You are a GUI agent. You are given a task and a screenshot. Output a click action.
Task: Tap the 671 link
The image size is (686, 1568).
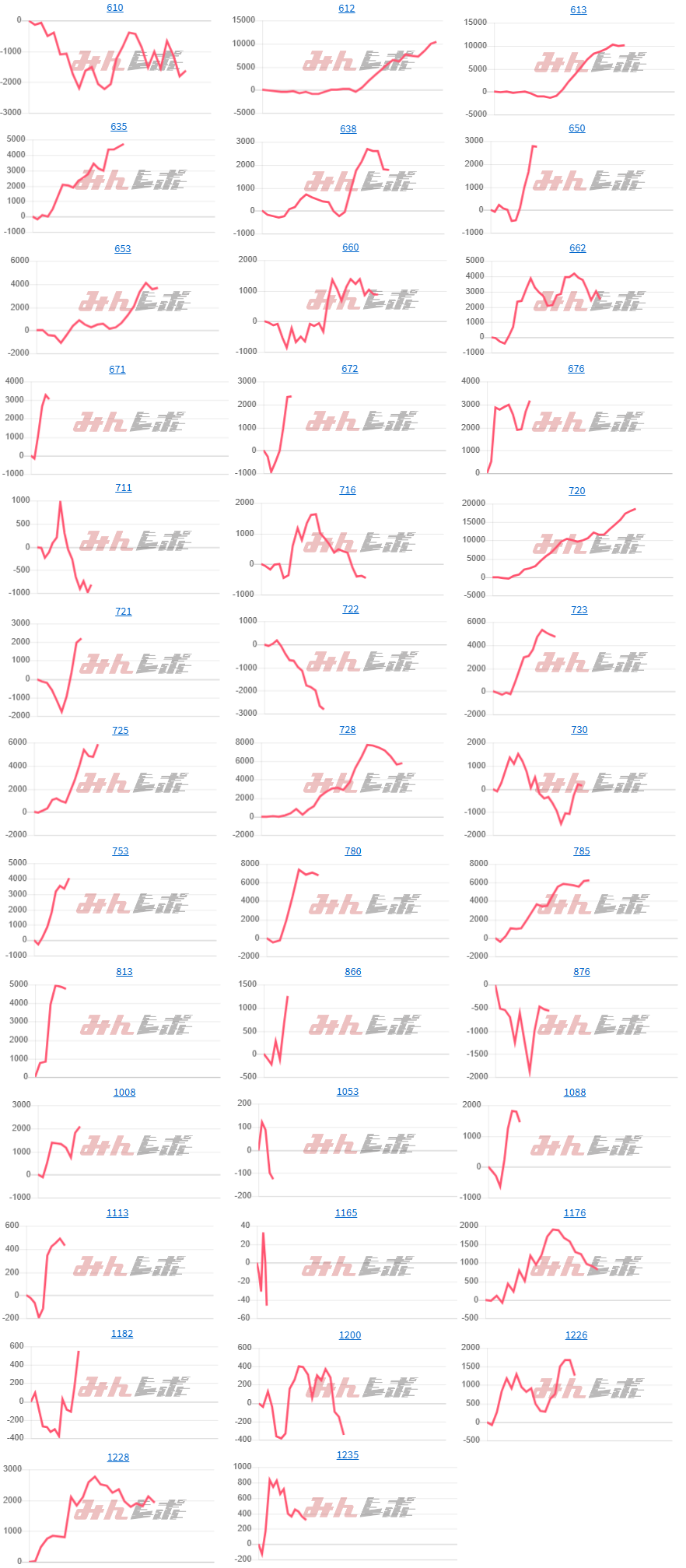point(117,370)
